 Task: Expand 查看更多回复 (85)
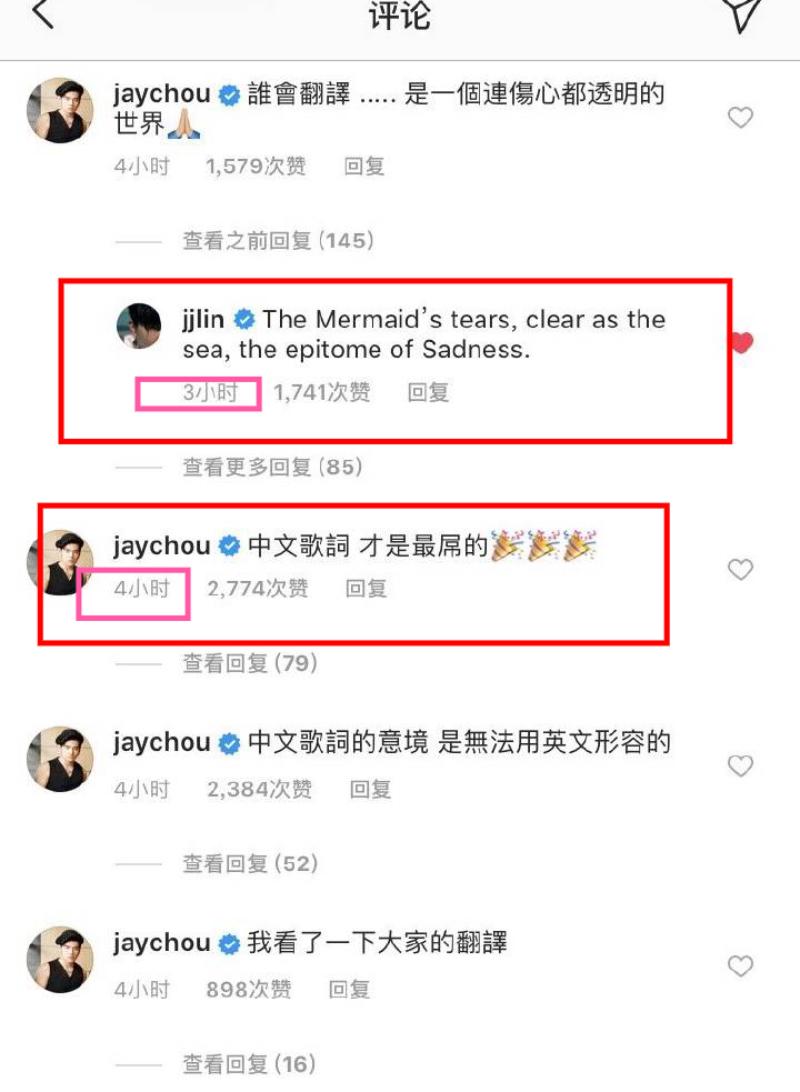coord(271,467)
